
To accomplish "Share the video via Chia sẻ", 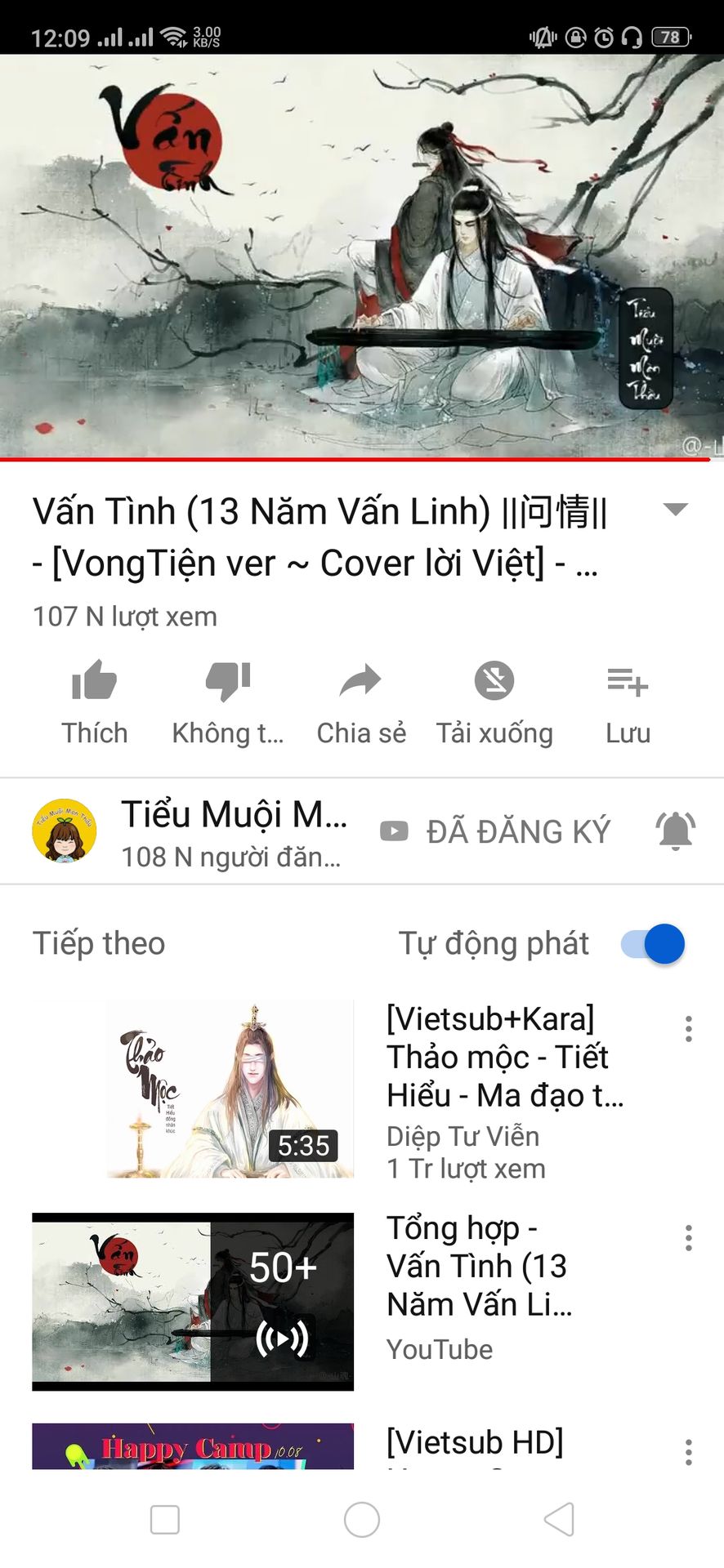I will [361, 702].
